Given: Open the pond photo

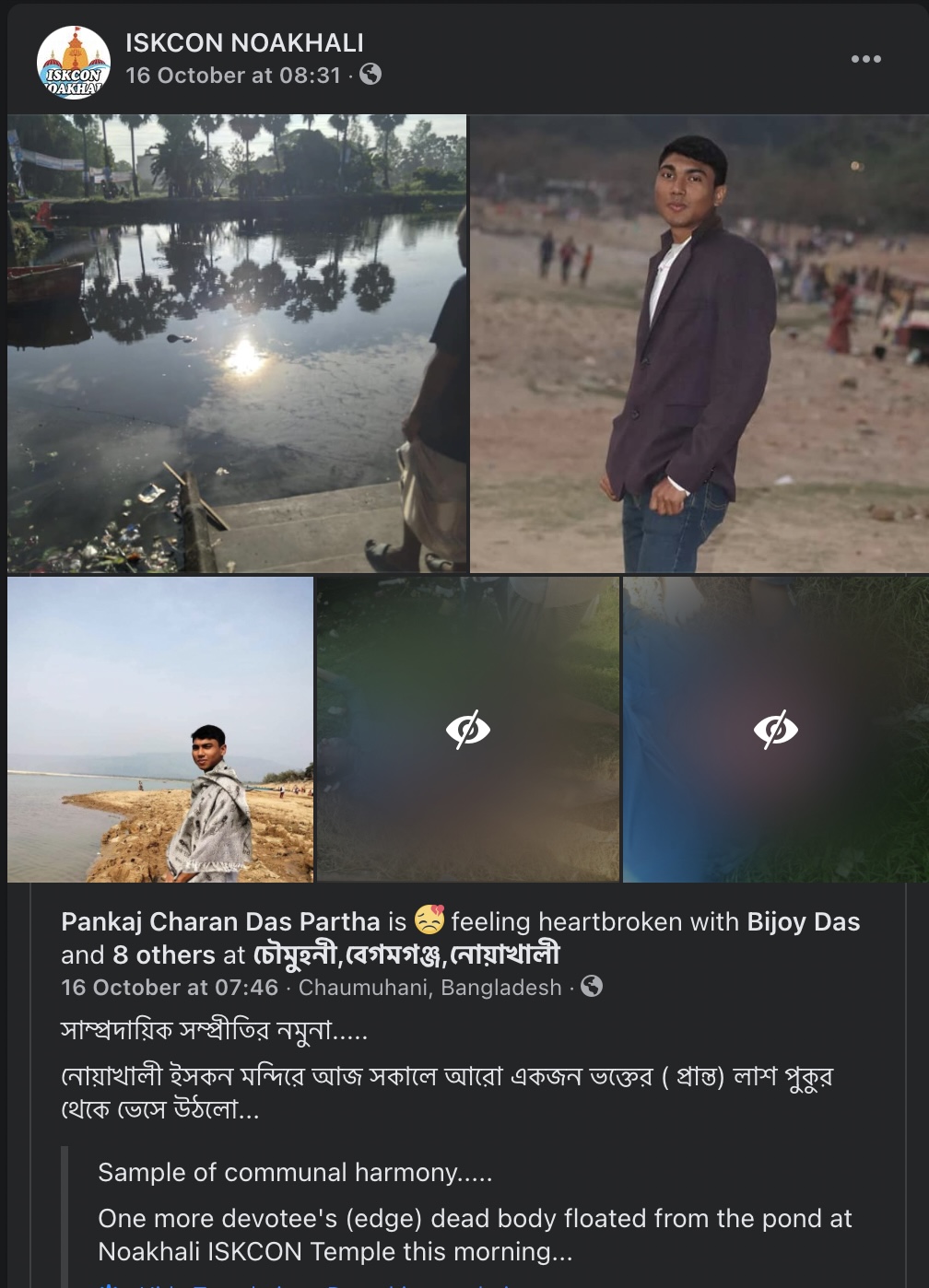Looking at the screenshot, I should tap(237, 343).
